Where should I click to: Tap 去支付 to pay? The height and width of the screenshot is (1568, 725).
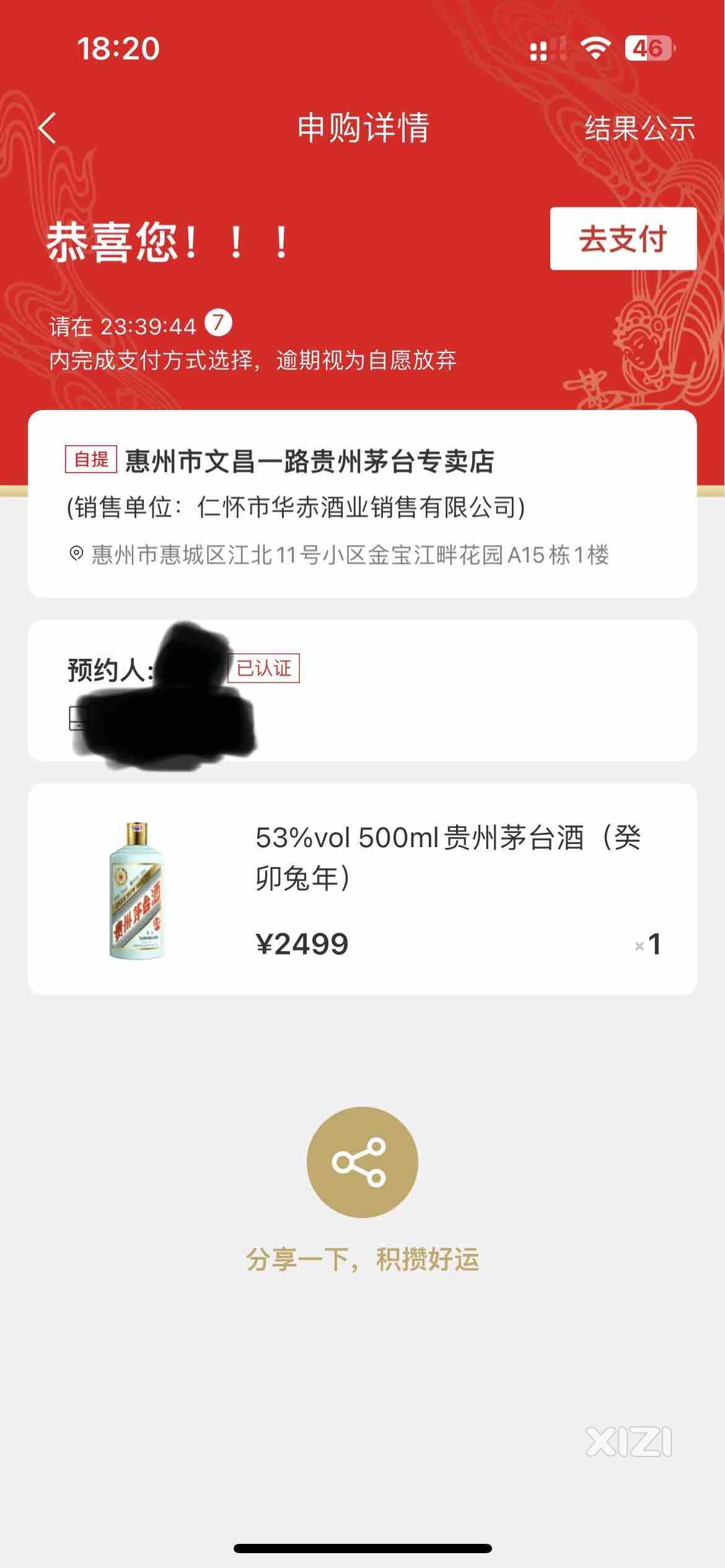click(623, 239)
